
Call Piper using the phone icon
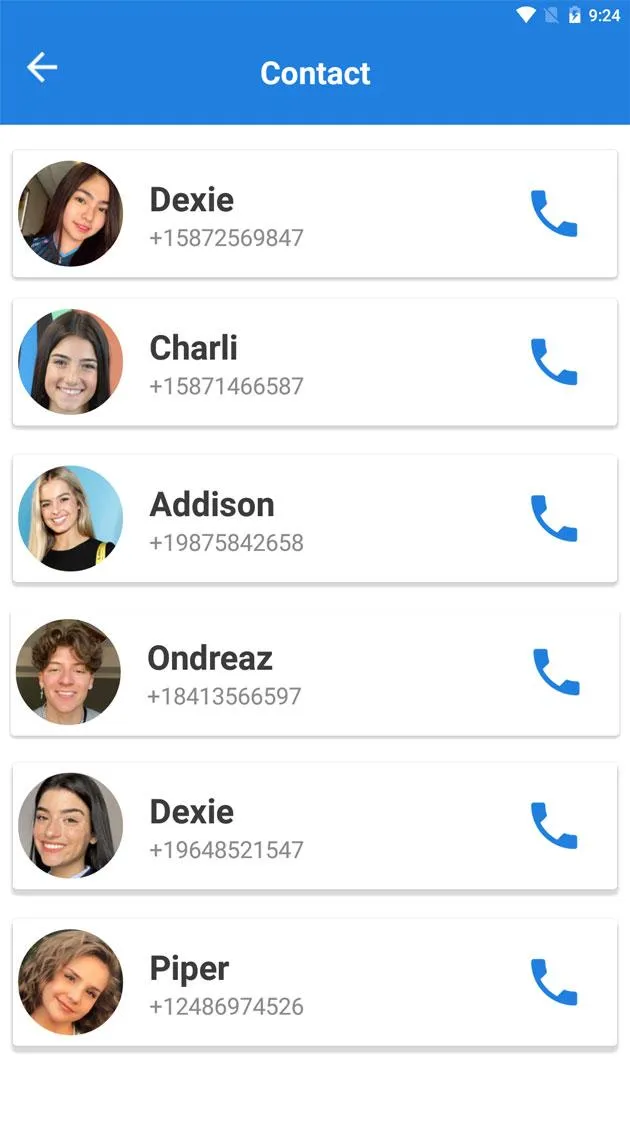[554, 982]
